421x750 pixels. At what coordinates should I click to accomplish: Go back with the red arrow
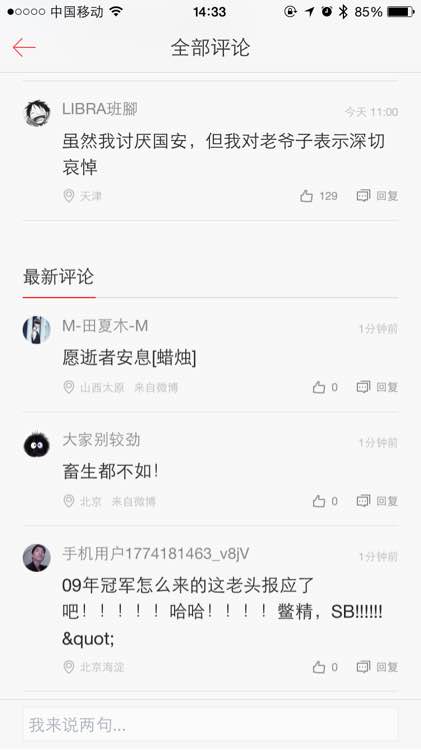tap(24, 48)
